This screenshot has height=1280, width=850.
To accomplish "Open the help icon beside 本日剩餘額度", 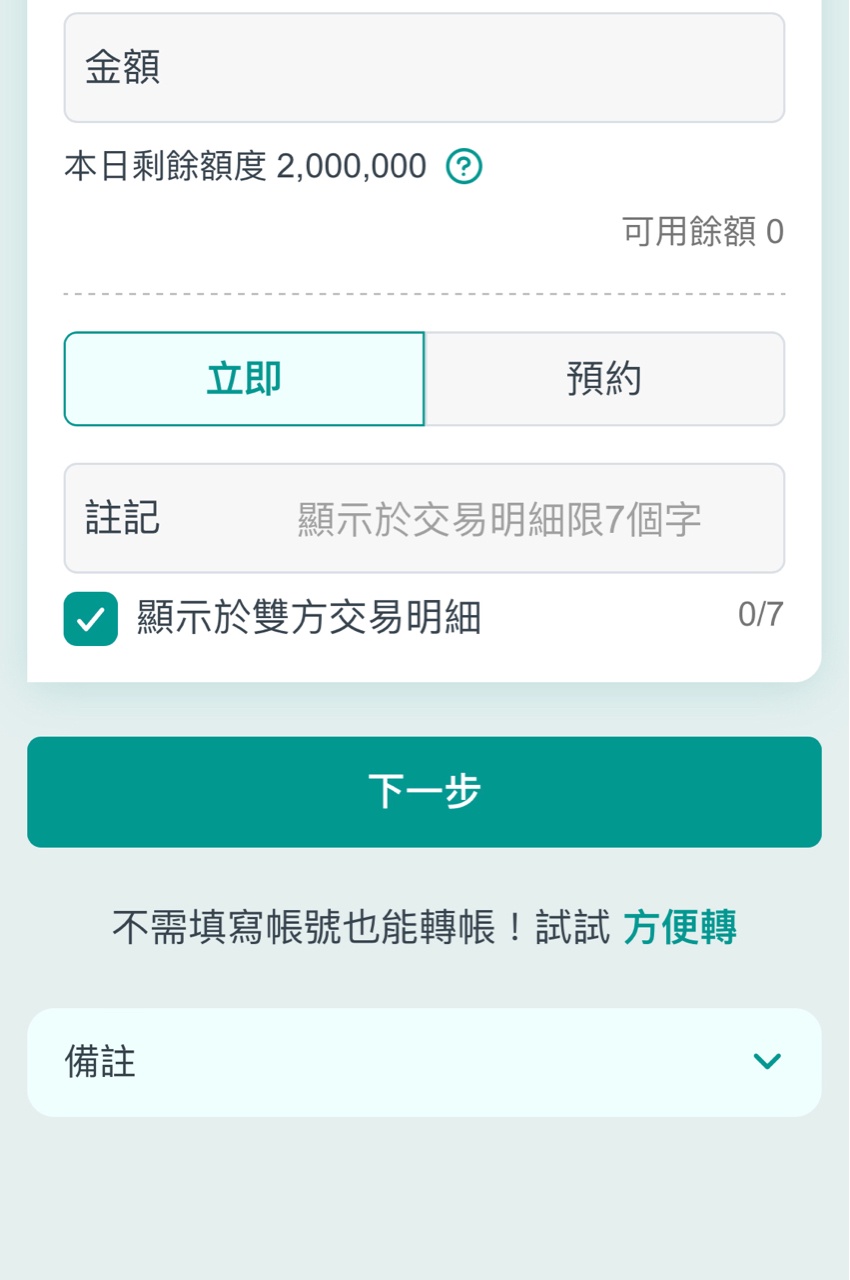I will 463,166.
